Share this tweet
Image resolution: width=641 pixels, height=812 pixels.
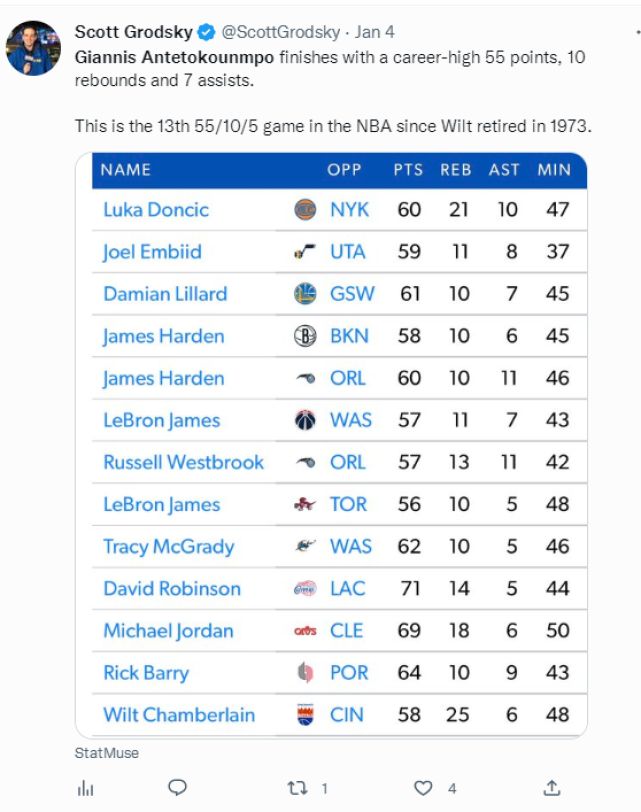click(x=552, y=788)
